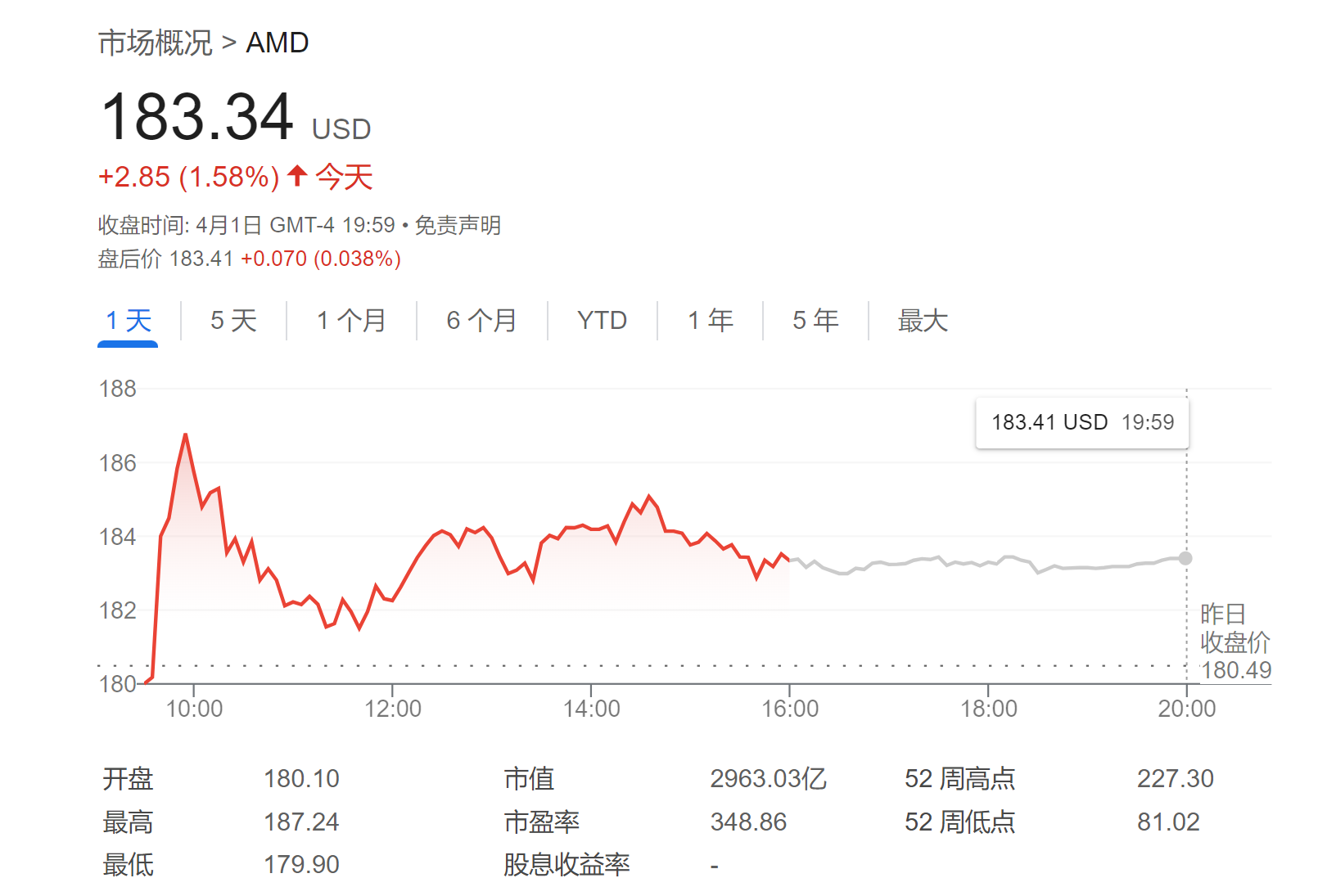View the 1 年 chart
This screenshot has height=896, width=1327.
point(710,320)
